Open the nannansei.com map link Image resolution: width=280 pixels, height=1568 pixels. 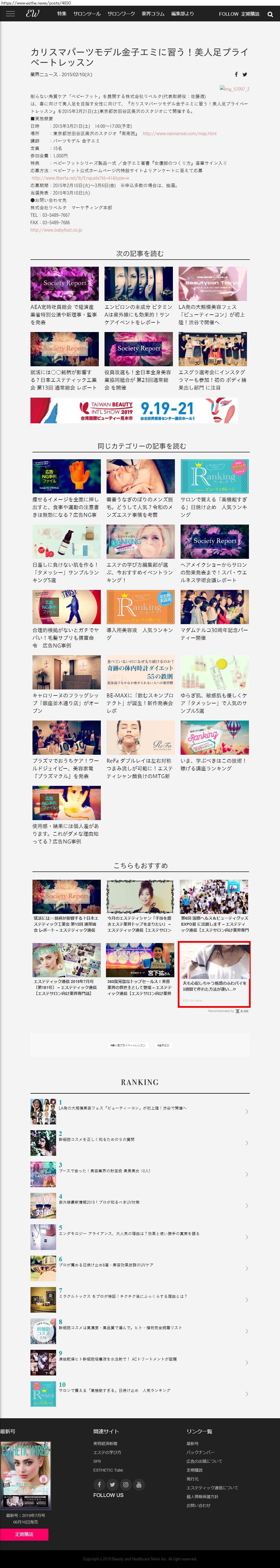pos(179,133)
